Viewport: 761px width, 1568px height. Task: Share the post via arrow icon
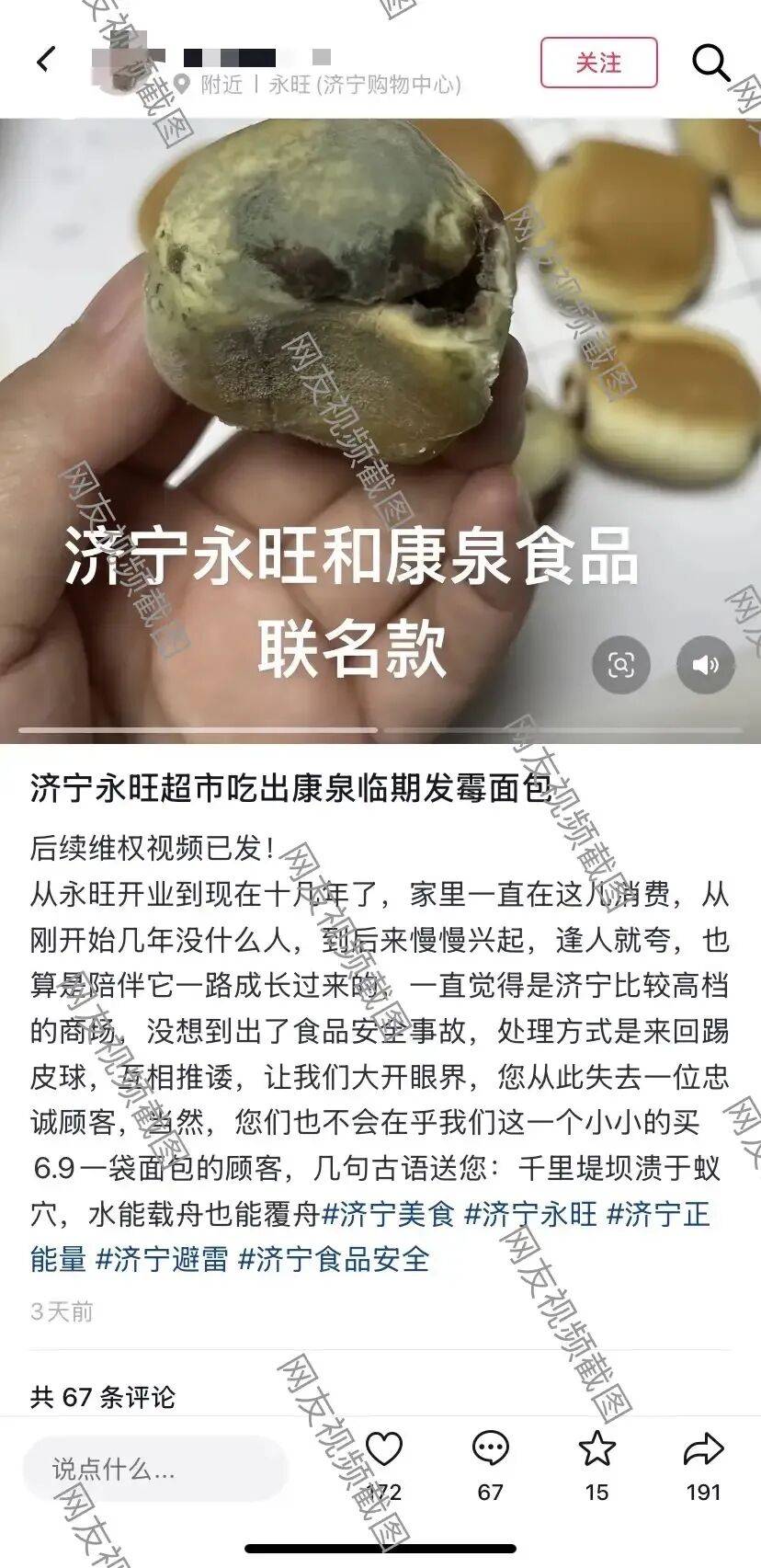pyautogui.click(x=703, y=1450)
